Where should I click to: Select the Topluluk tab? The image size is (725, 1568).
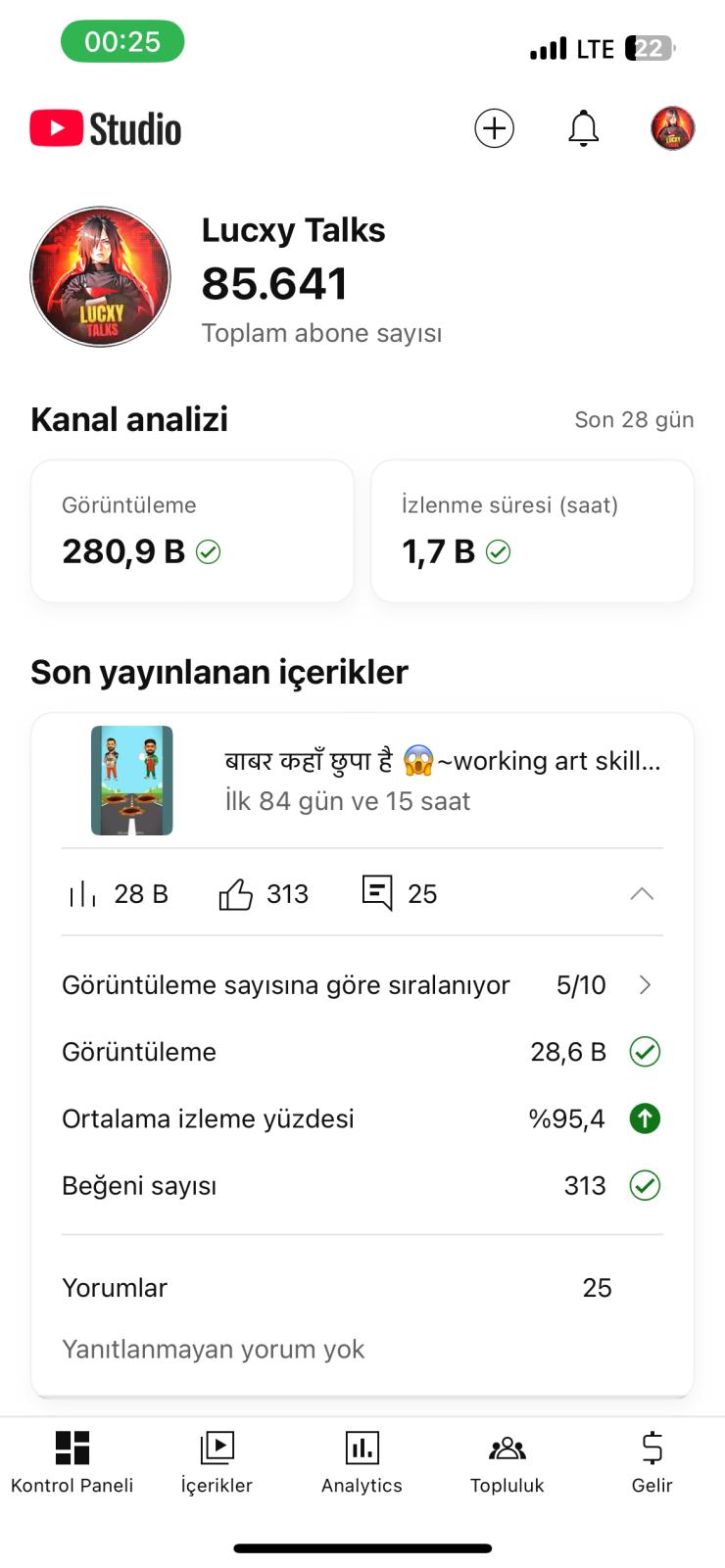[507, 1461]
